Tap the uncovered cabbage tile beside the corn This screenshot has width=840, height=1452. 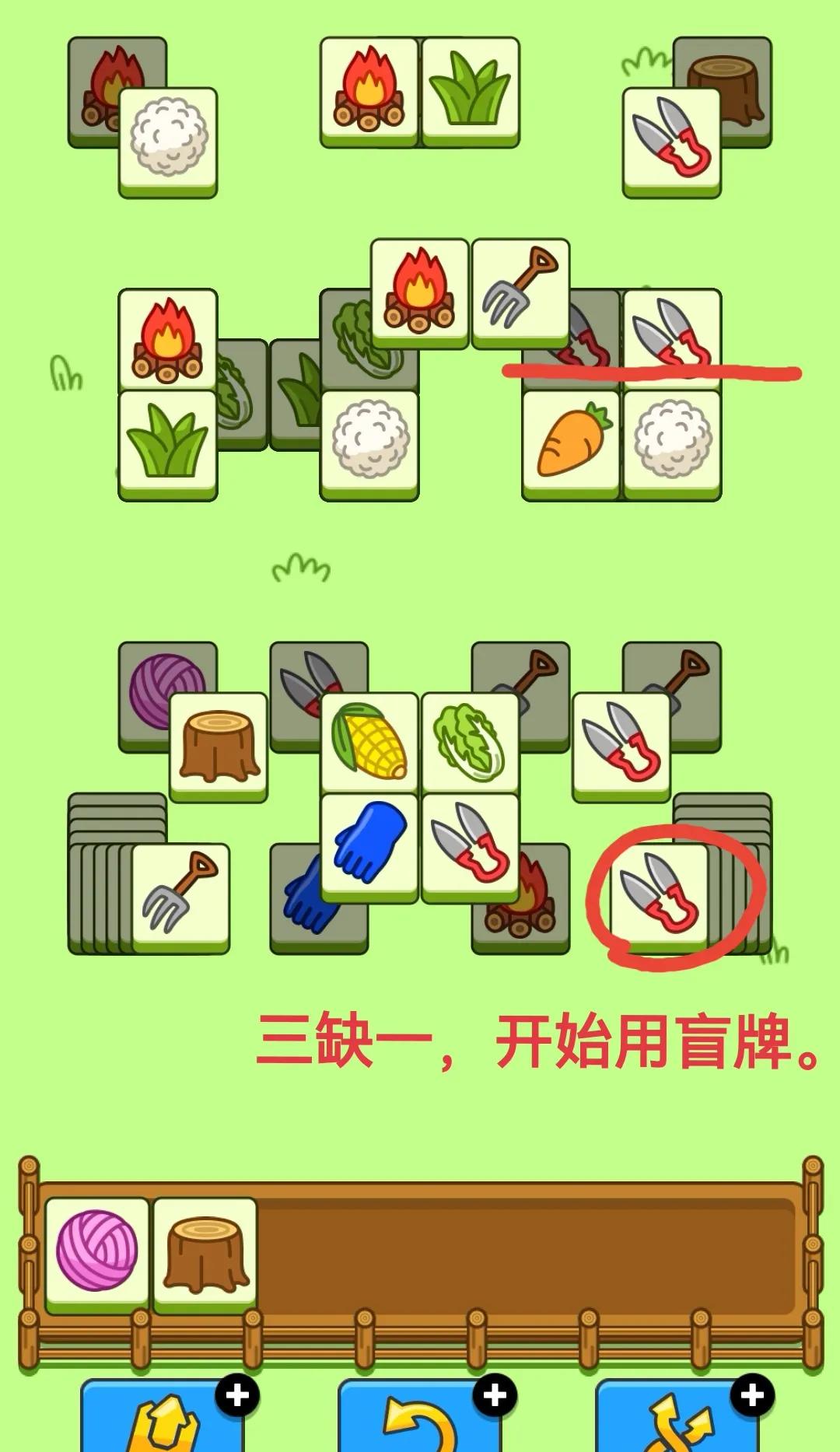click(470, 741)
